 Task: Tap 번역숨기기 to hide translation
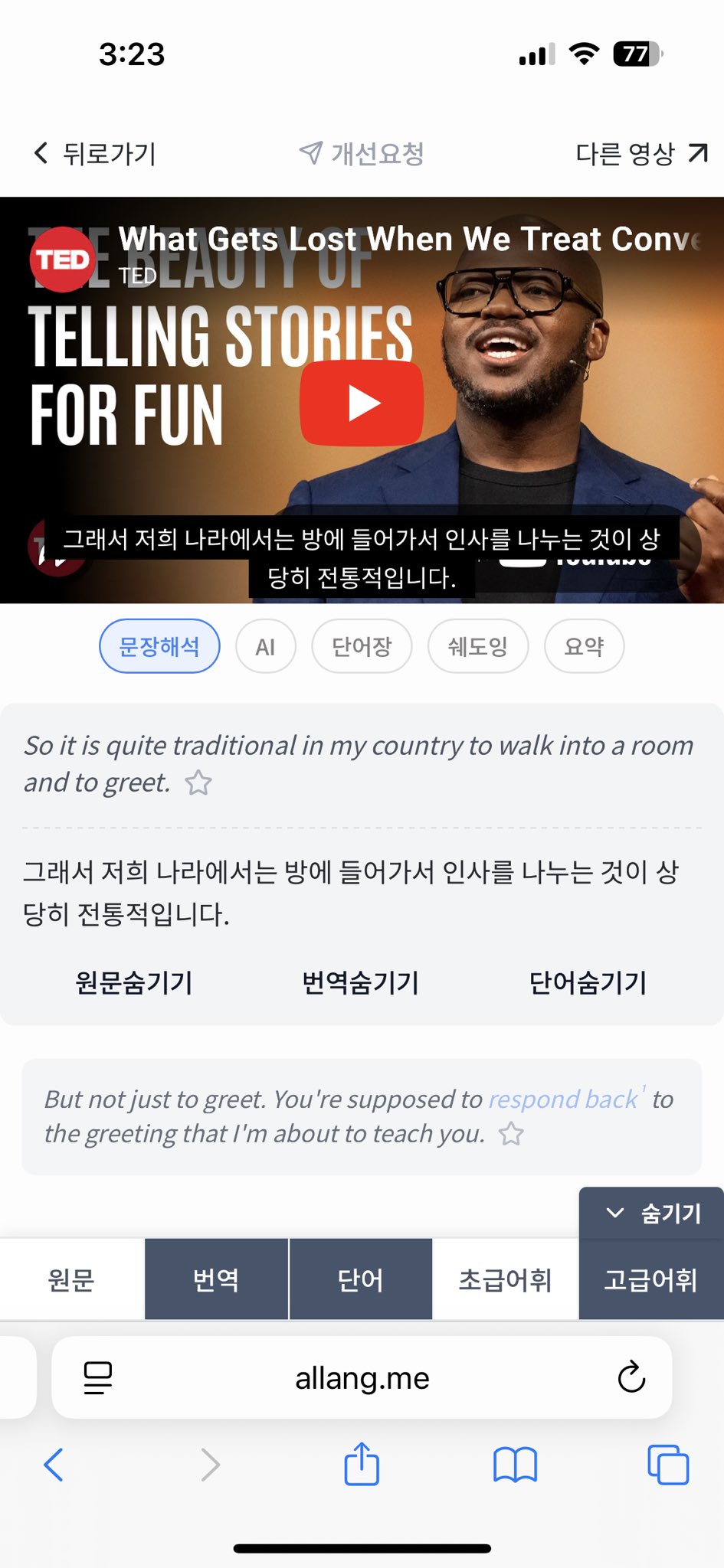click(x=361, y=982)
